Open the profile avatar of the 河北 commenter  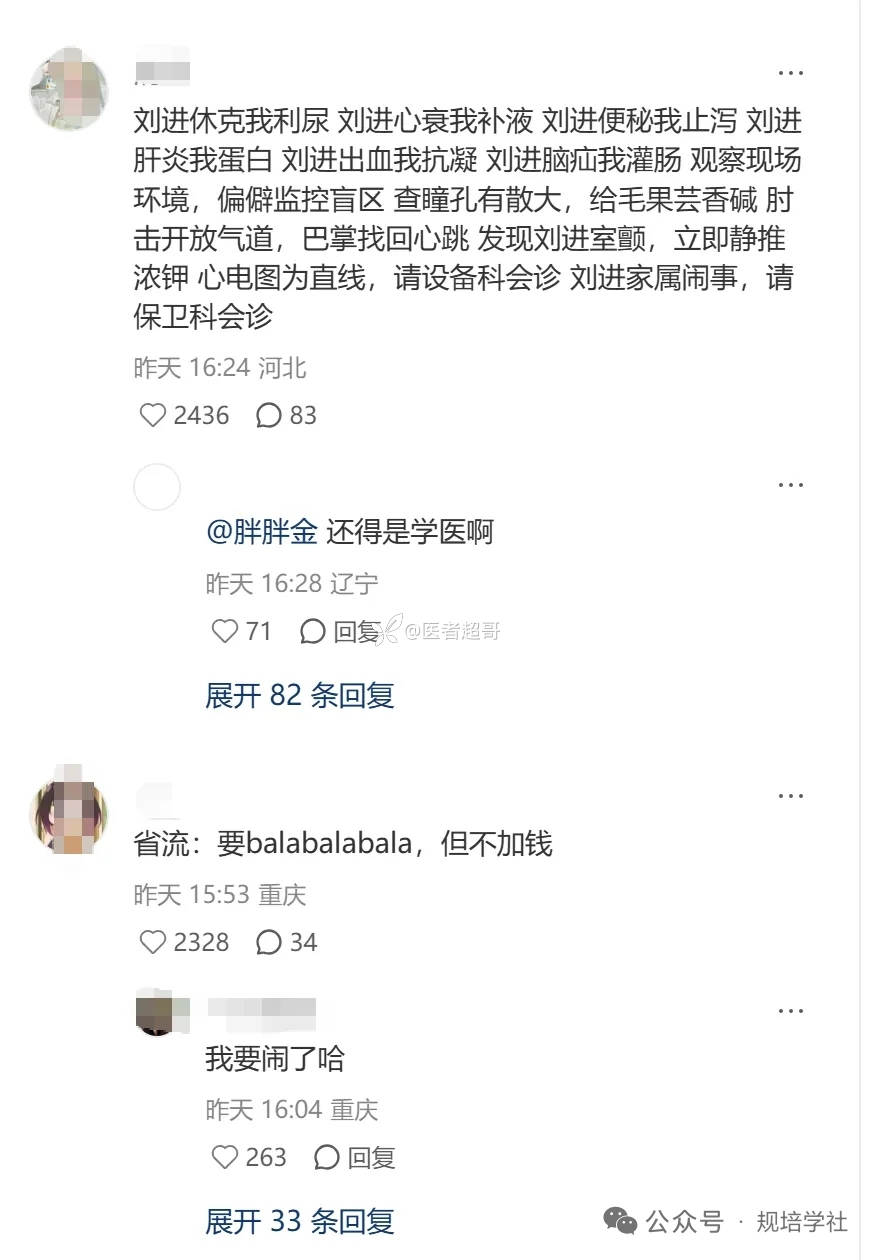click(69, 88)
